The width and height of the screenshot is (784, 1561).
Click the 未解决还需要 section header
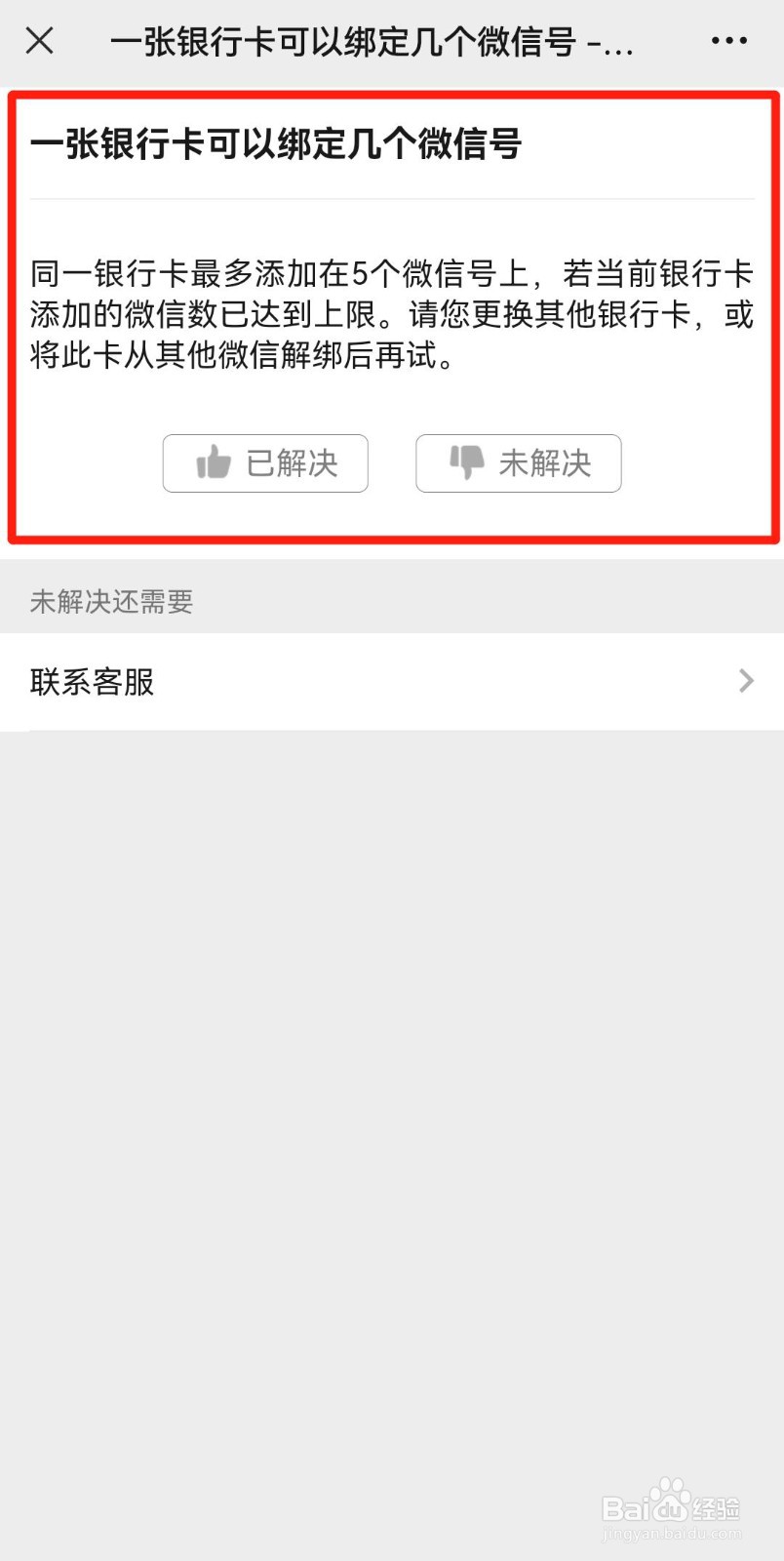(x=112, y=601)
